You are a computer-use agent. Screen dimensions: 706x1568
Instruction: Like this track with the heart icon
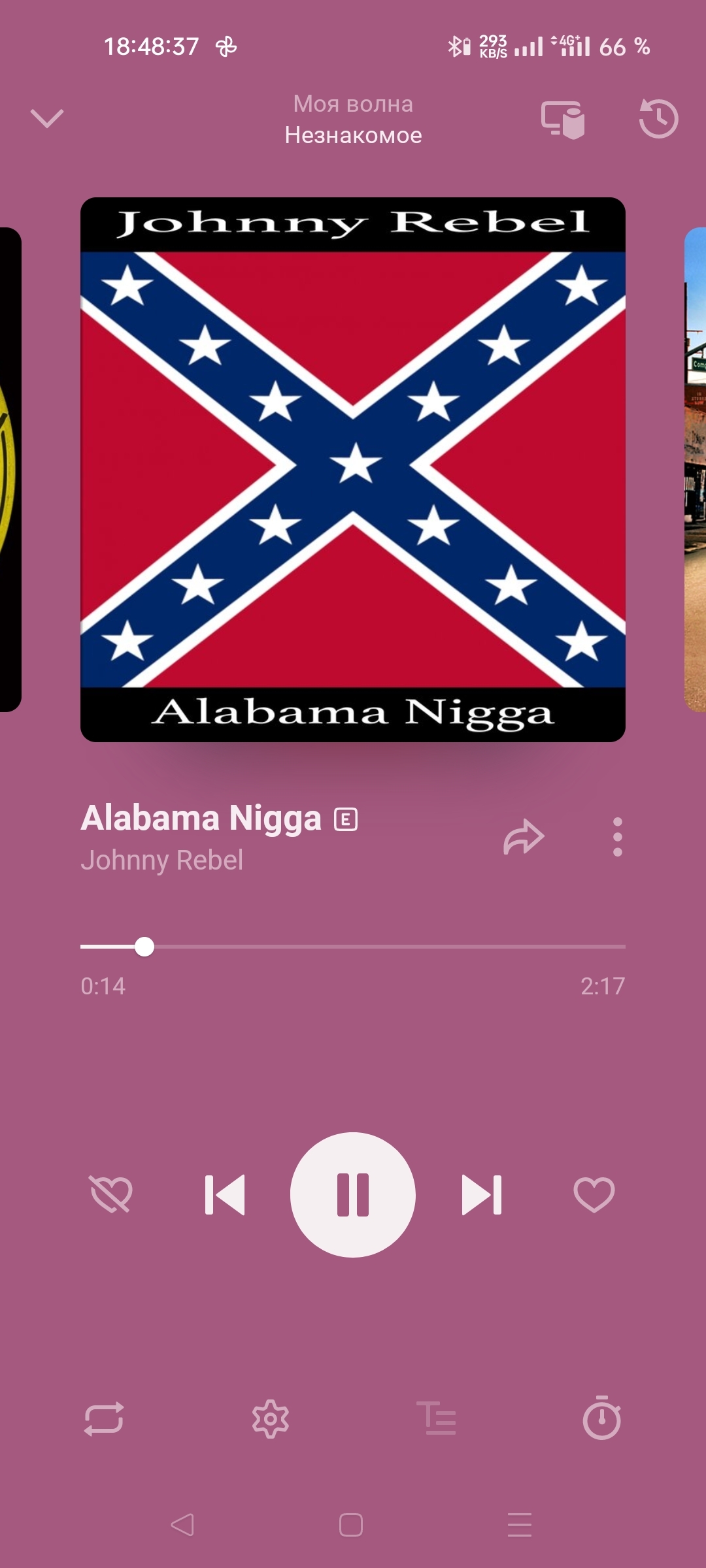pyautogui.click(x=594, y=1194)
